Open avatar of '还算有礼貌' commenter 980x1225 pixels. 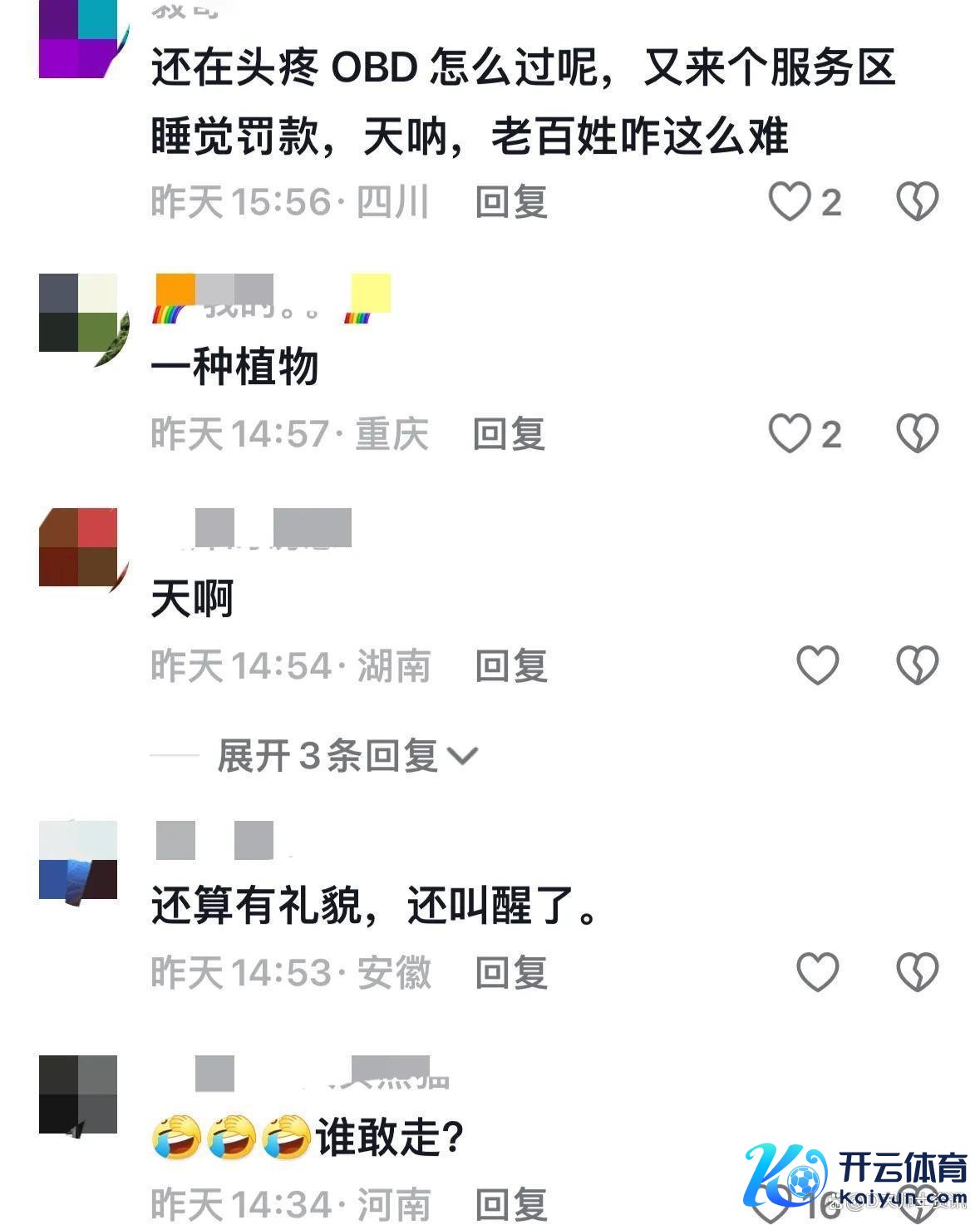click(x=79, y=861)
